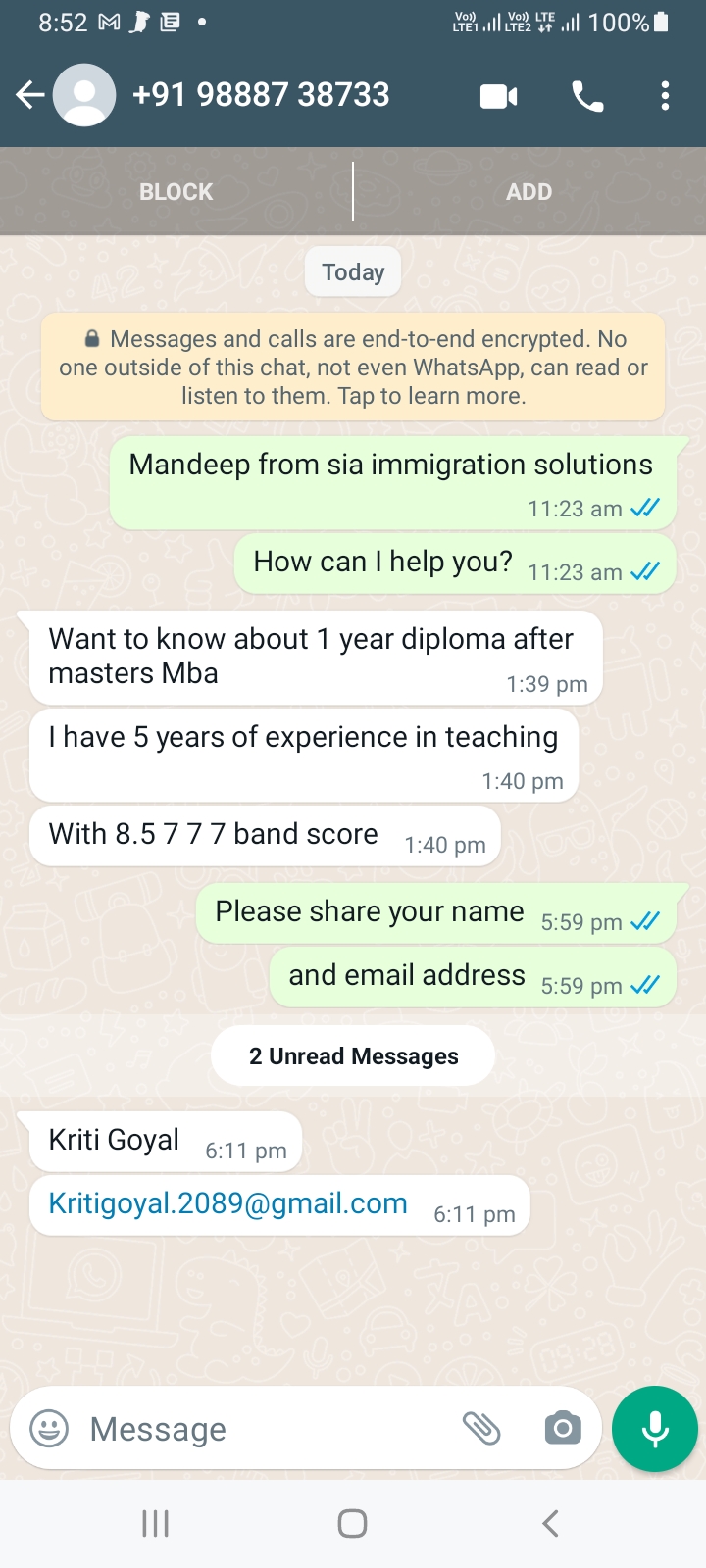Add this number to contacts
Image resolution: width=706 pixels, height=1568 pixels.
(529, 192)
